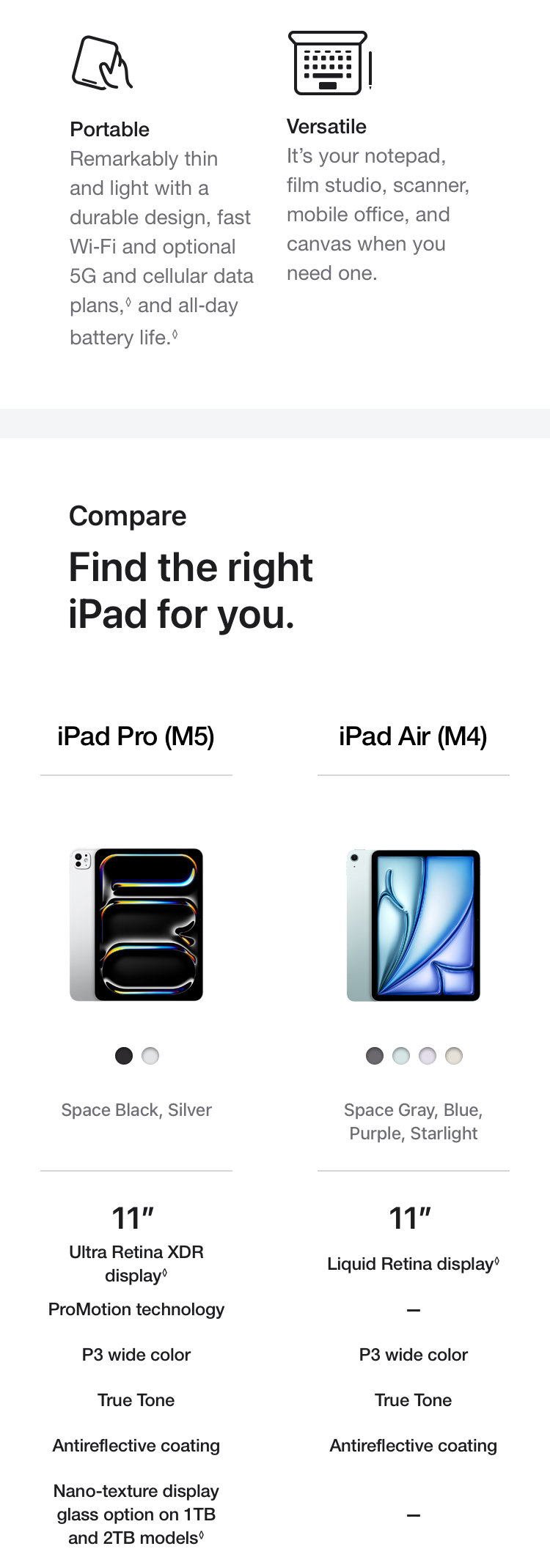
Task: Open the footnote after Liquid Retina display
Action: 497,1261
